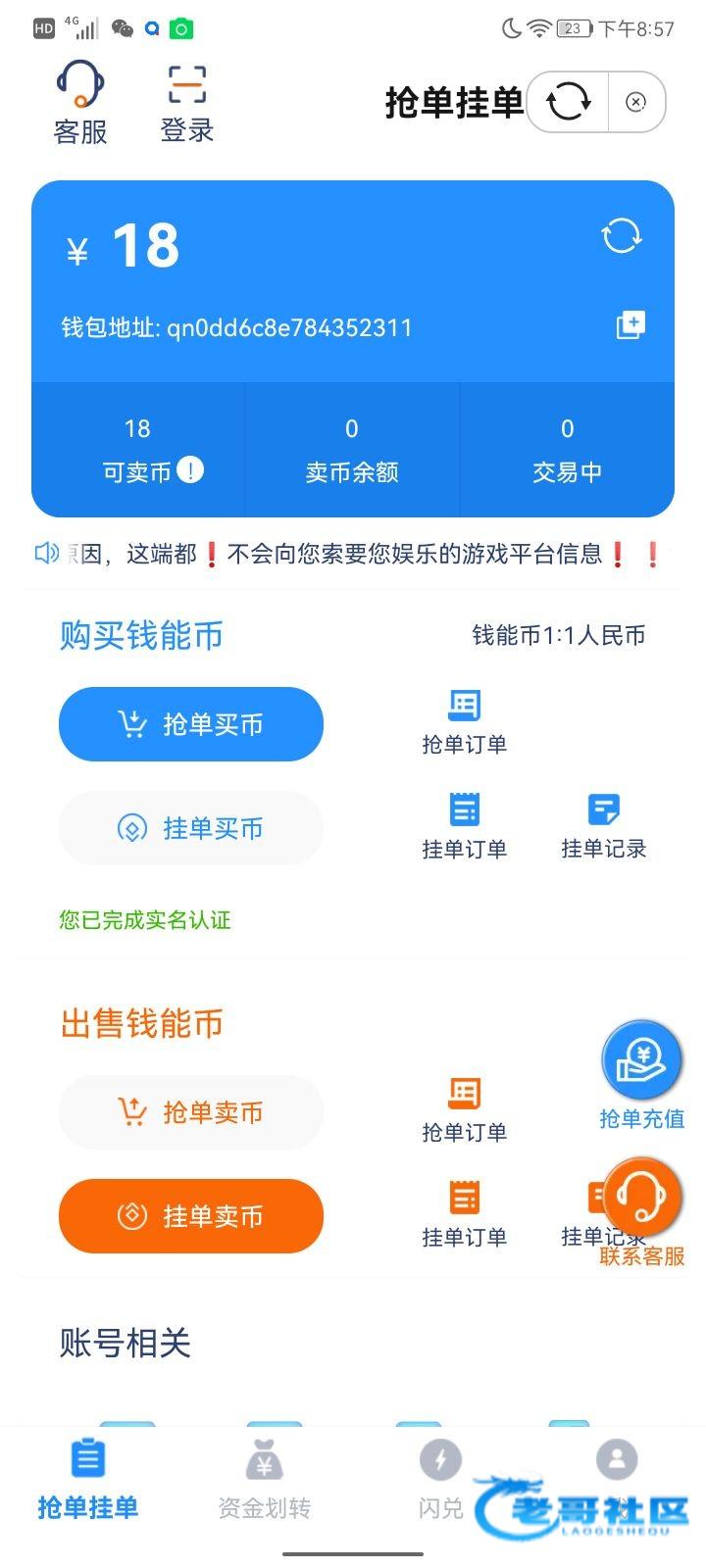Screen dimensions: 706x1568
Task: Choose 抢单卖币 button
Action: point(191,1112)
